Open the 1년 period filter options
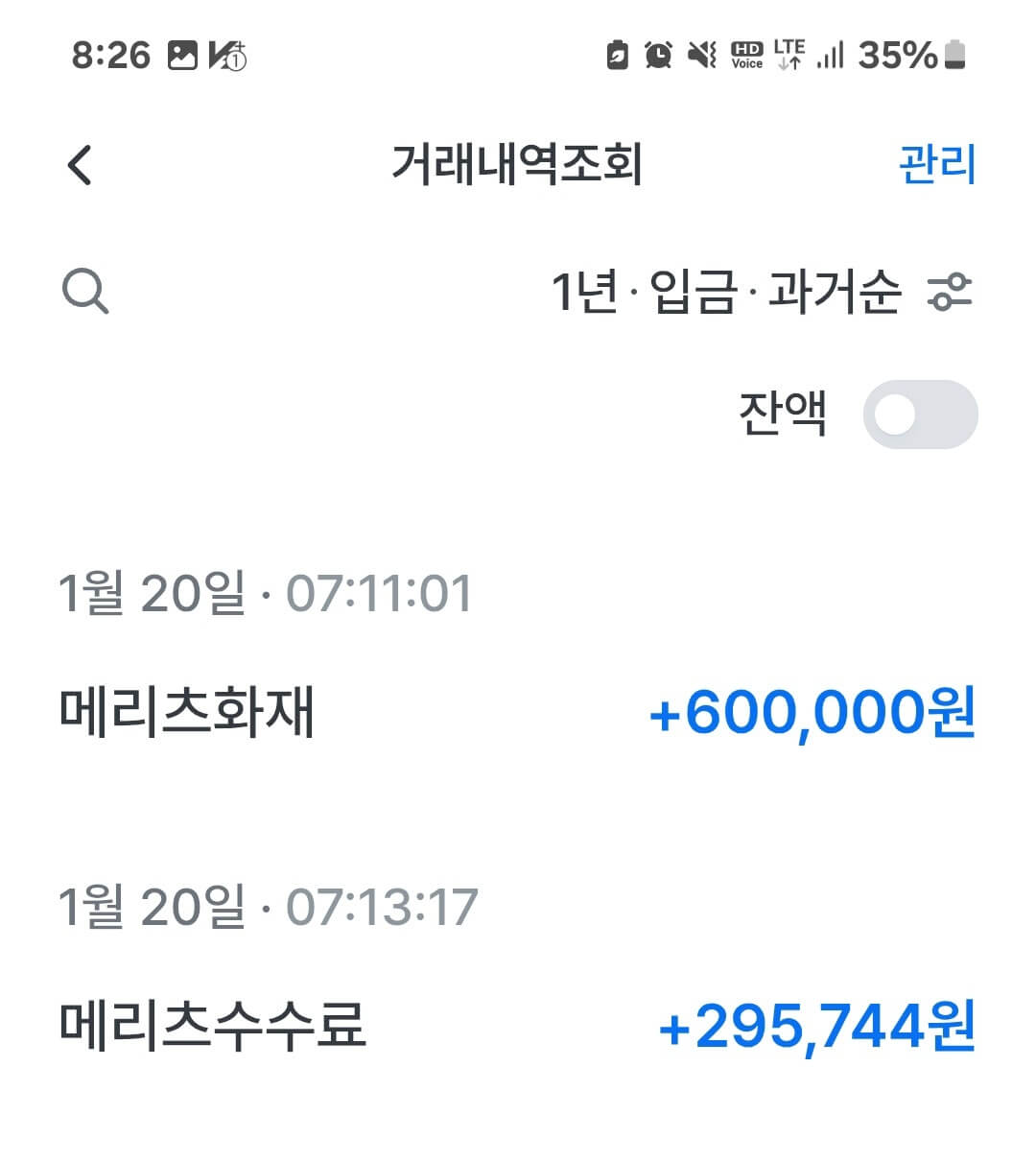The width and height of the screenshot is (1036, 1162). point(586,295)
